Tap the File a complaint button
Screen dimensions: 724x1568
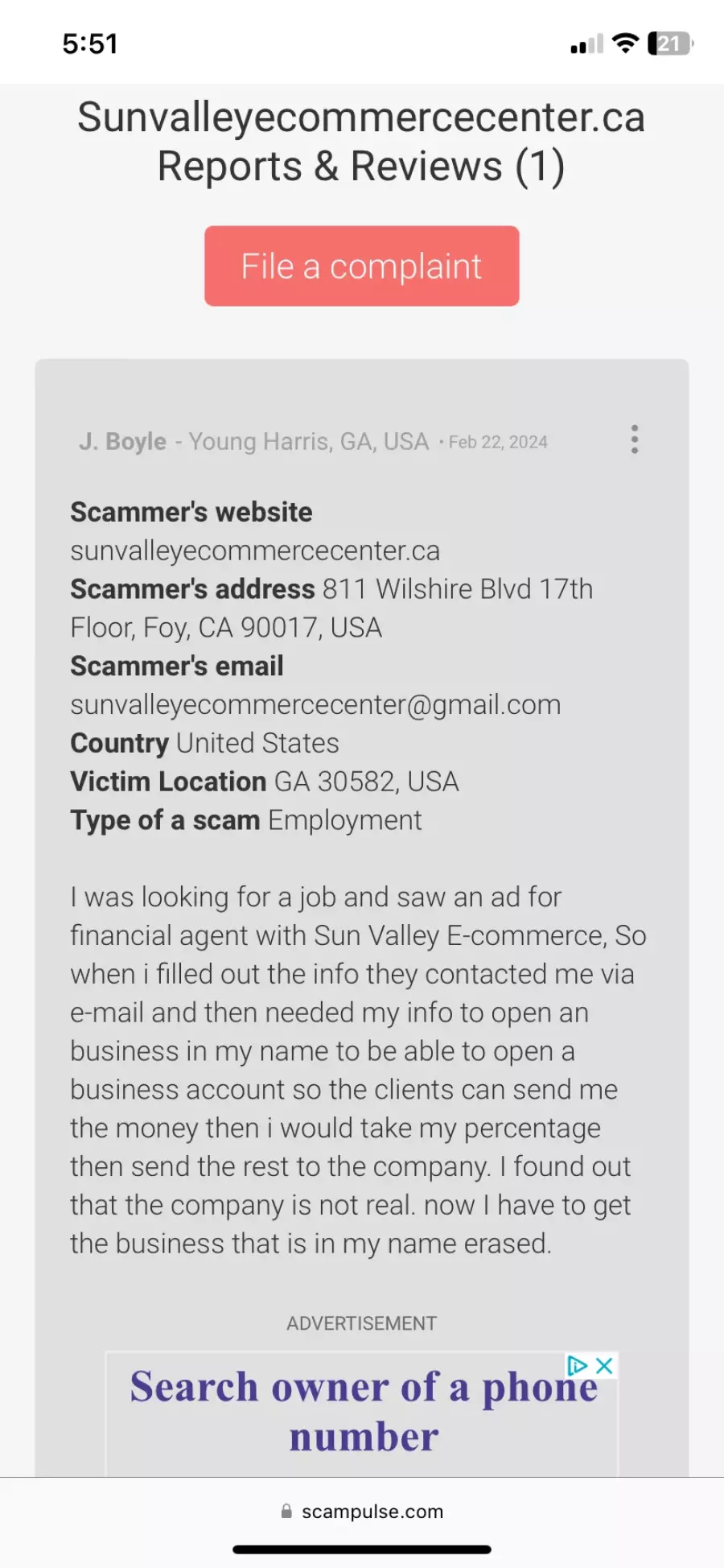pyautogui.click(x=361, y=266)
